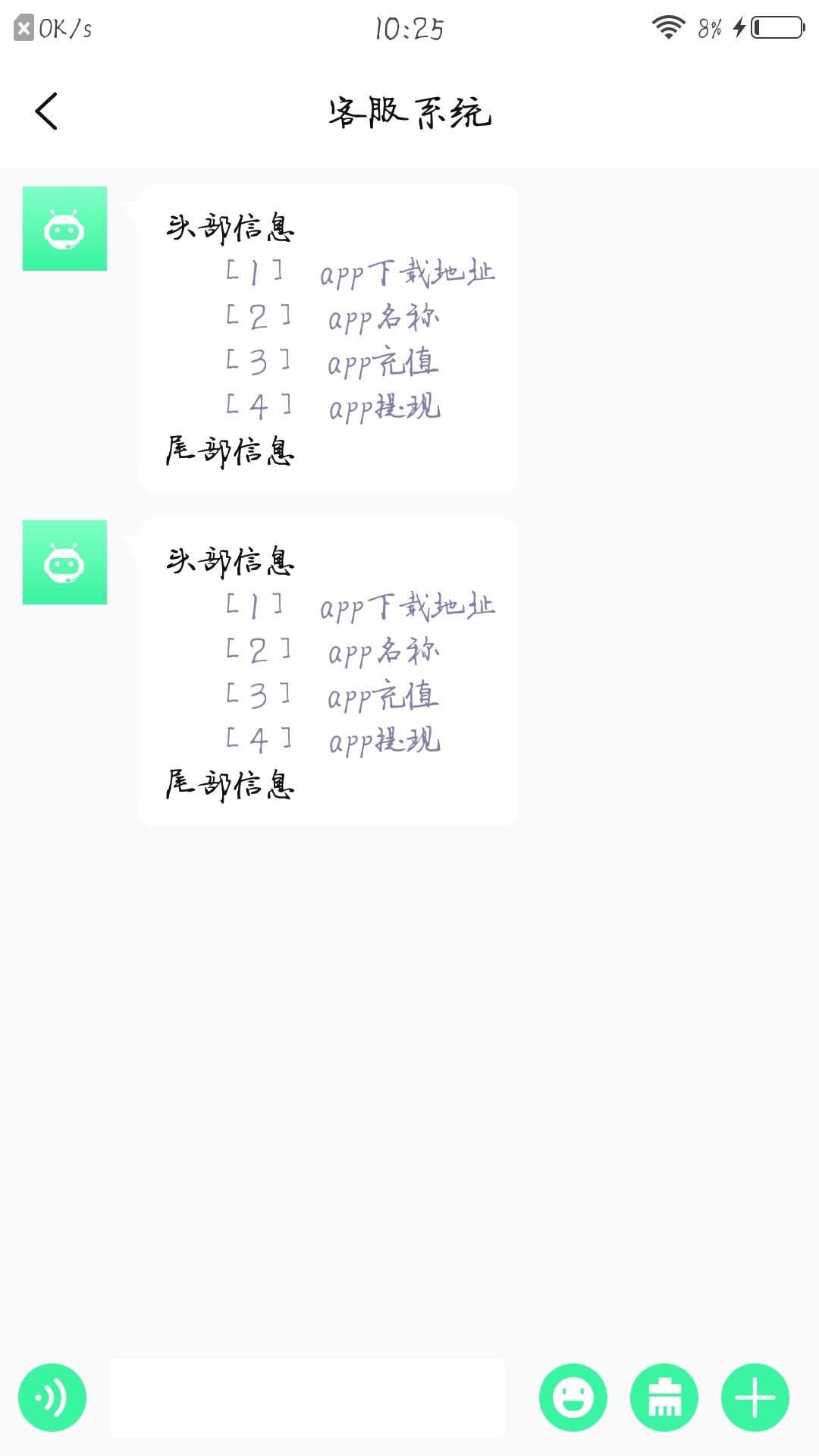Tap the 客服系统 title bar
This screenshot has height=1456, width=819.
[x=409, y=112]
